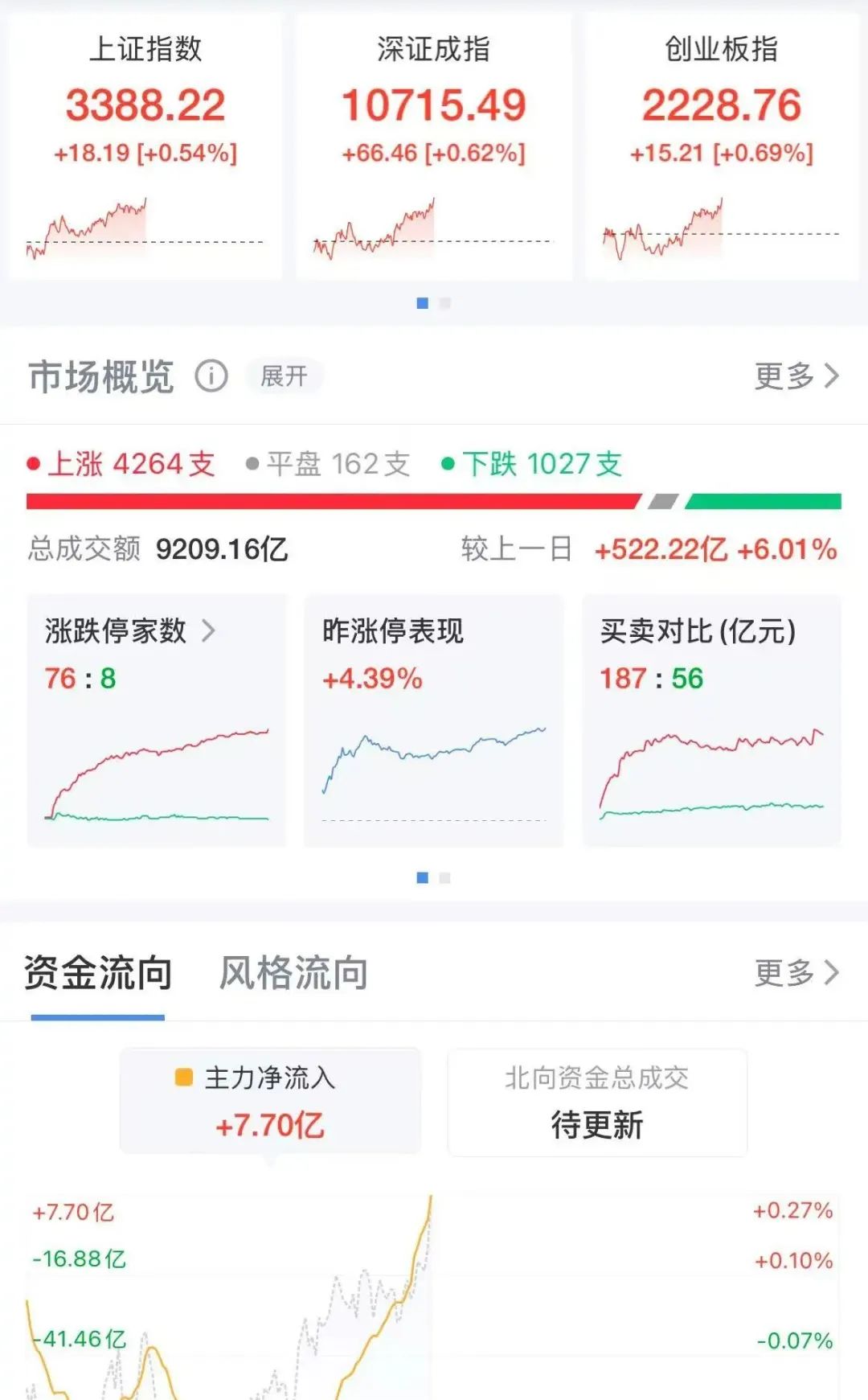Click the gray 平盘 legend dot
This screenshot has width=868, height=1400.
click(x=252, y=465)
